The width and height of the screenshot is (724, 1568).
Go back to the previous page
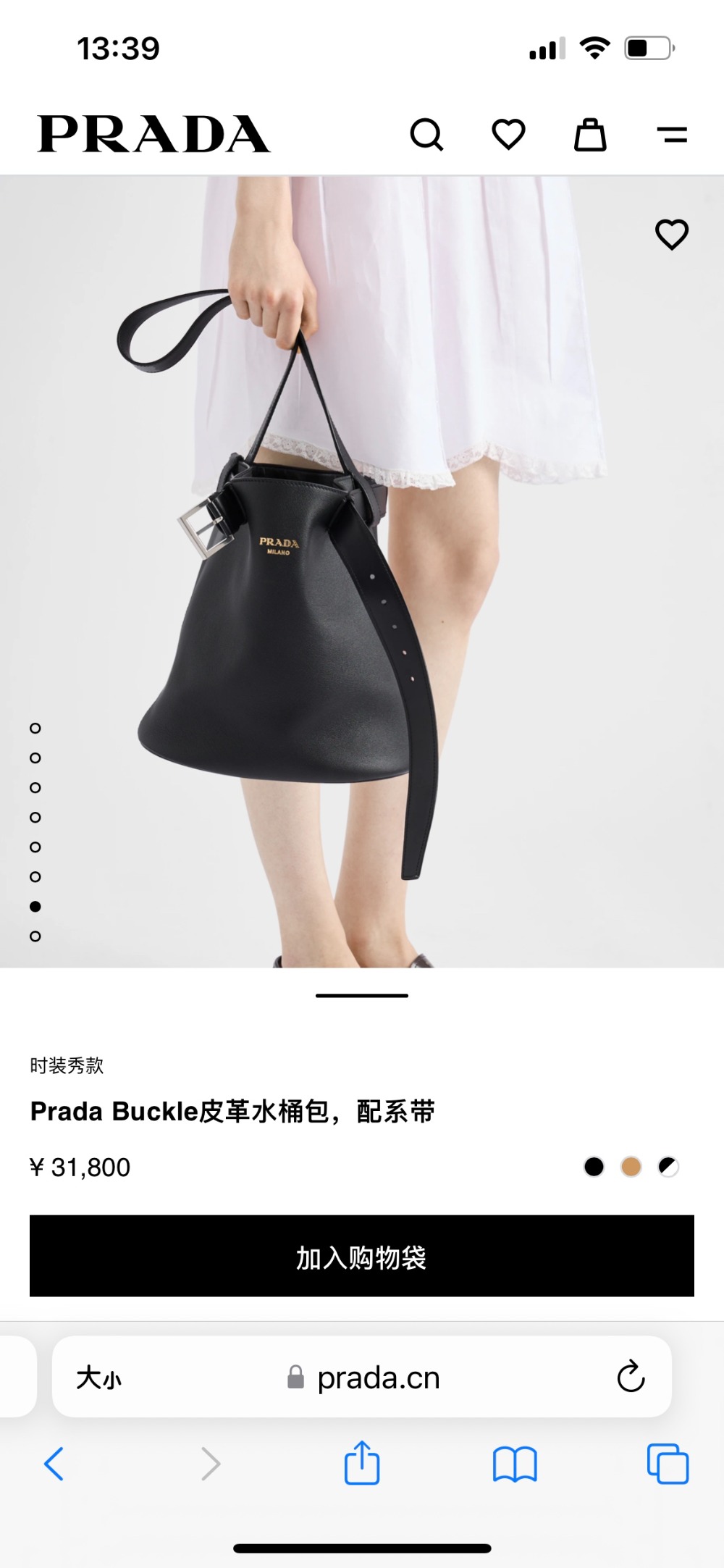pos(54,1464)
